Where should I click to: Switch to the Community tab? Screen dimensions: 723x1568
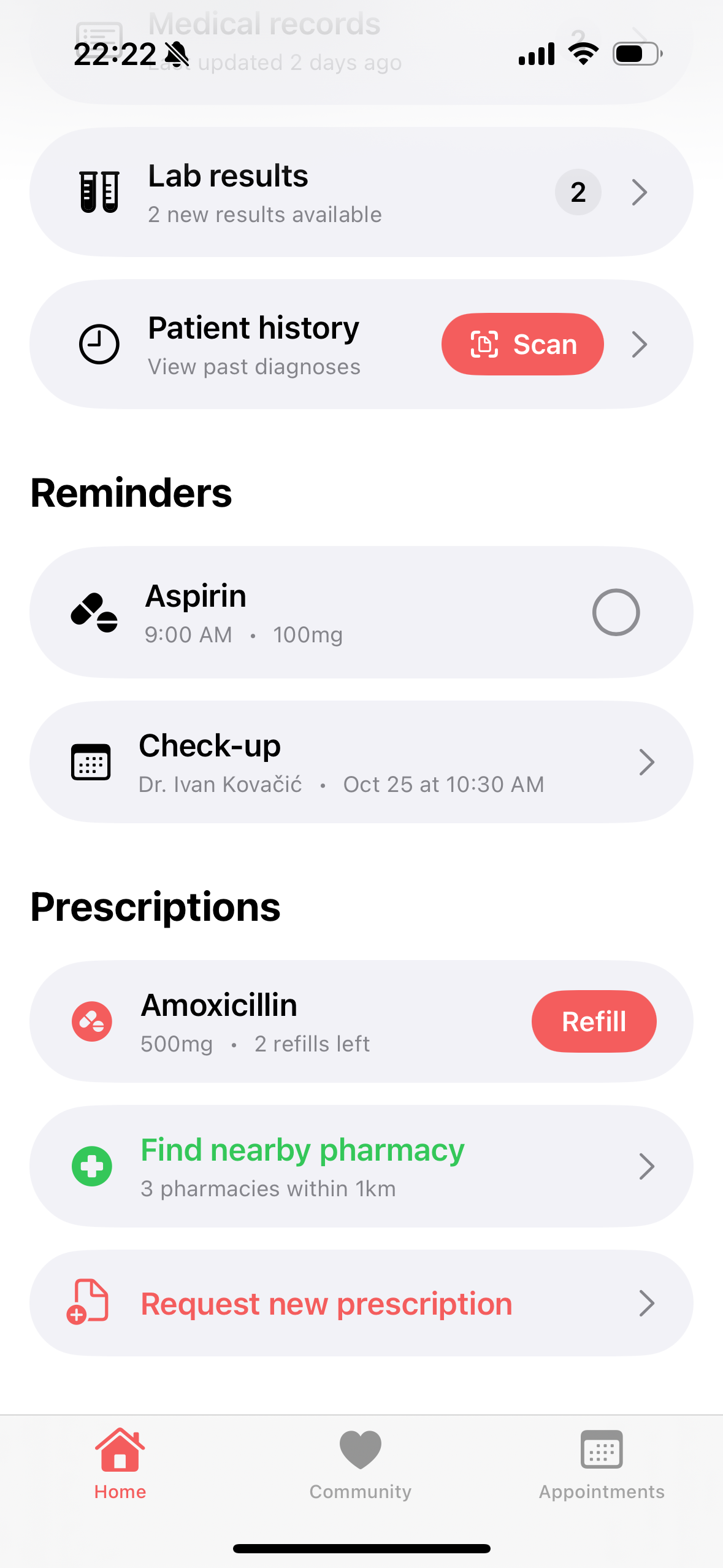click(x=361, y=1466)
